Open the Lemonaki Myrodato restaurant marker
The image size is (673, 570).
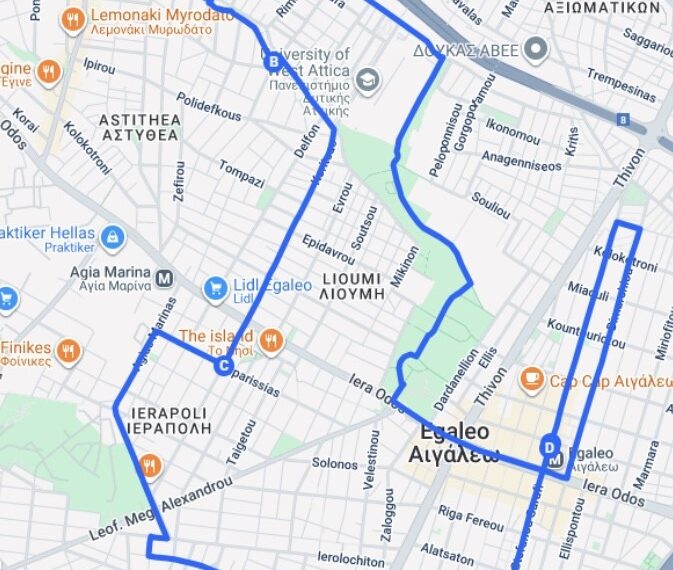point(72,19)
